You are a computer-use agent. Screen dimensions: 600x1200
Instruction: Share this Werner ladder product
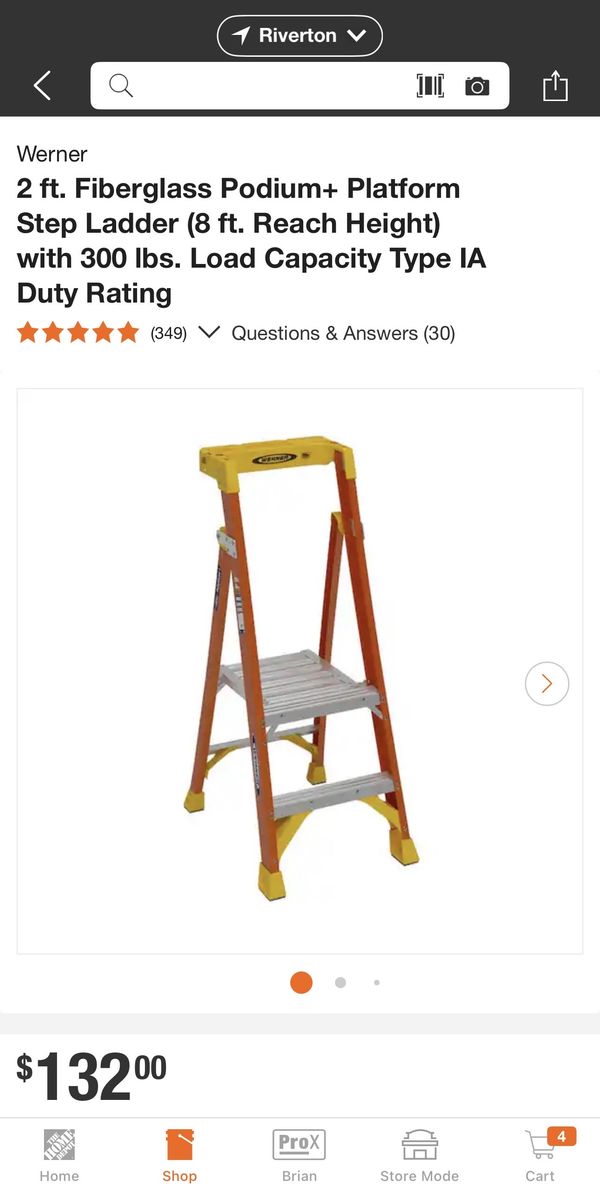coord(555,86)
